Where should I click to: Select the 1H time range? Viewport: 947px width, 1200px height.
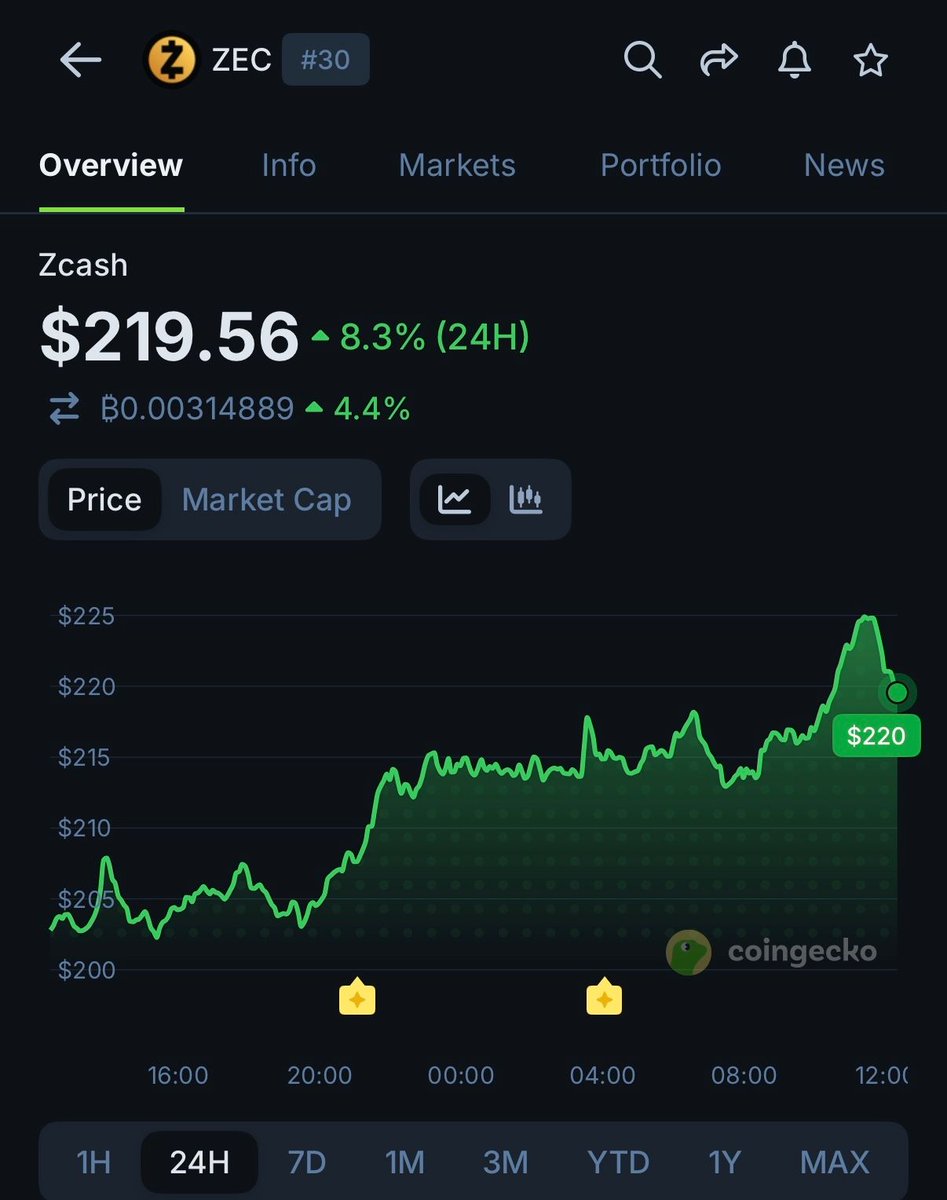tap(93, 1162)
